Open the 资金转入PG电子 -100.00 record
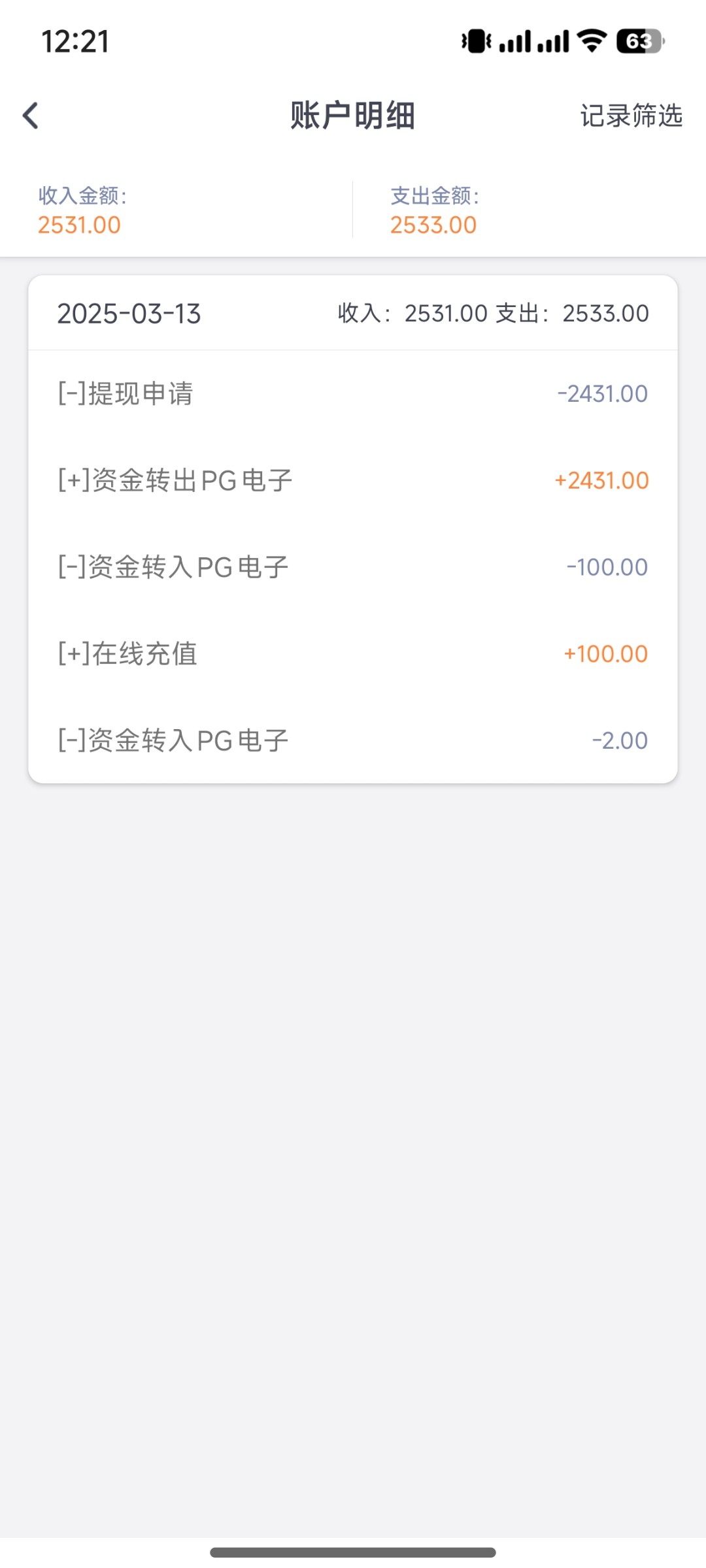This screenshot has width=706, height=1568. (353, 567)
